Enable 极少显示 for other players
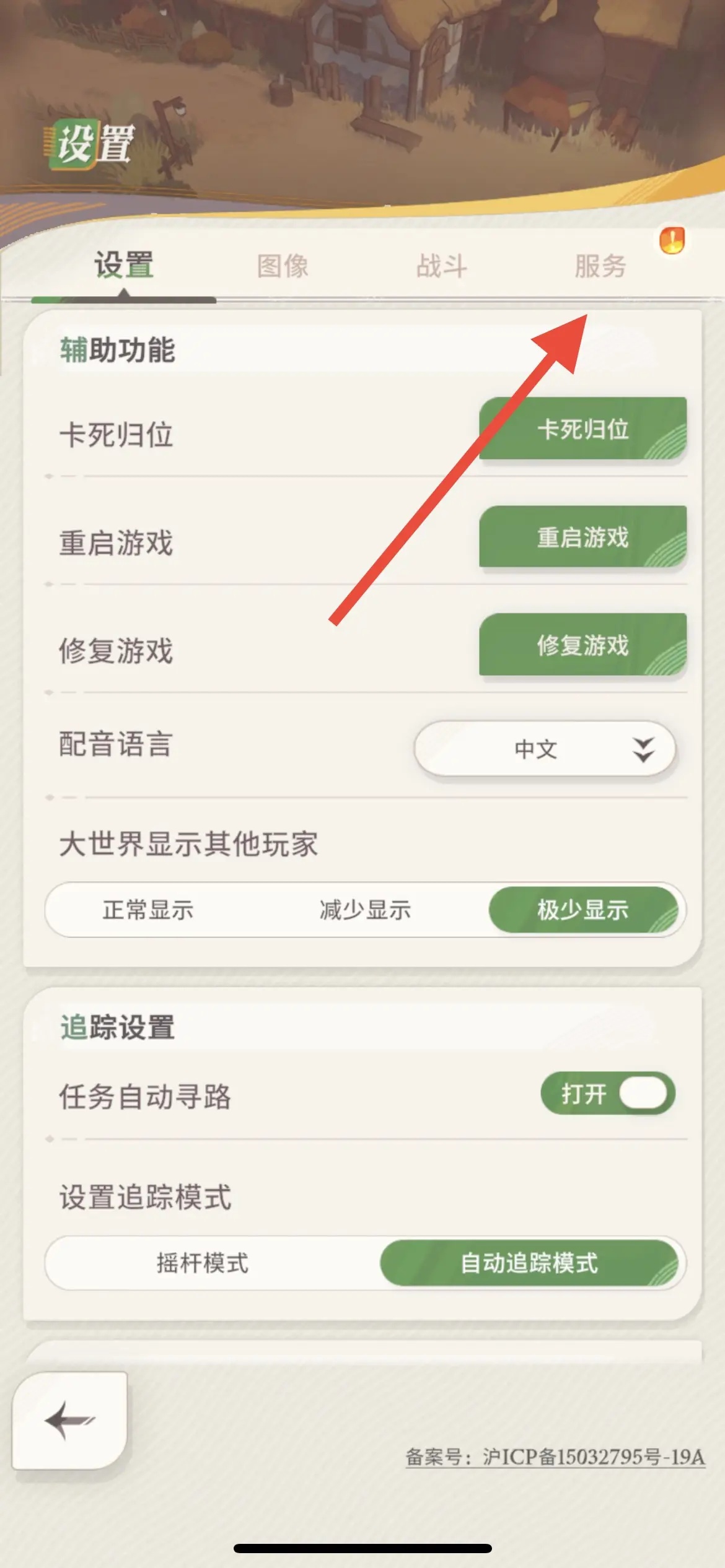725x1568 pixels. point(582,910)
